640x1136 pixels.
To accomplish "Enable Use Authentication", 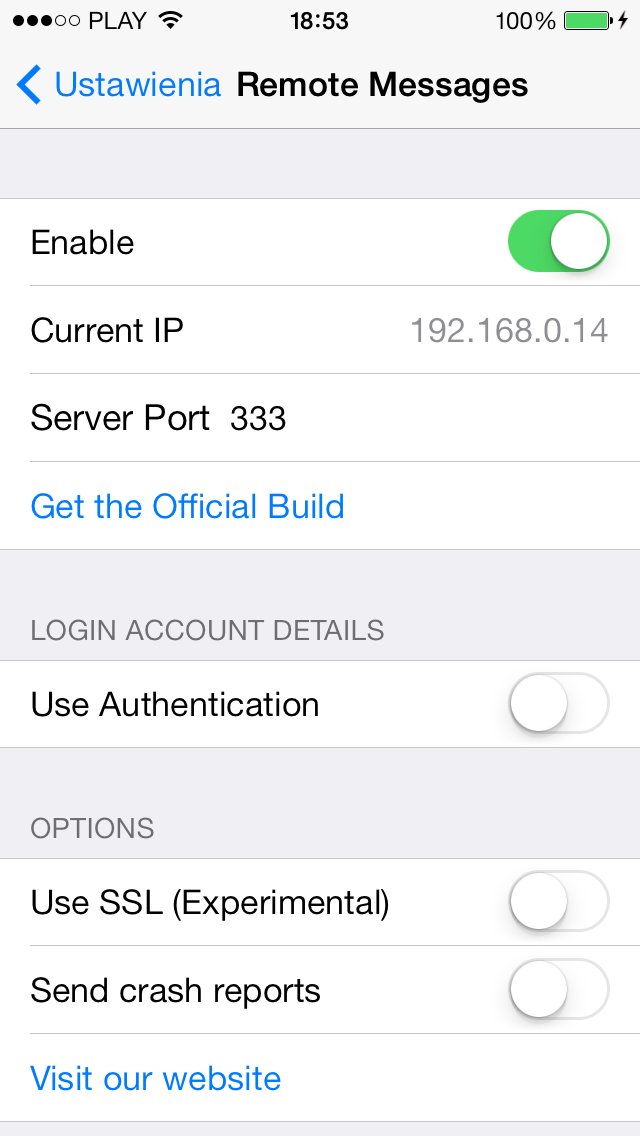I will pos(558,704).
